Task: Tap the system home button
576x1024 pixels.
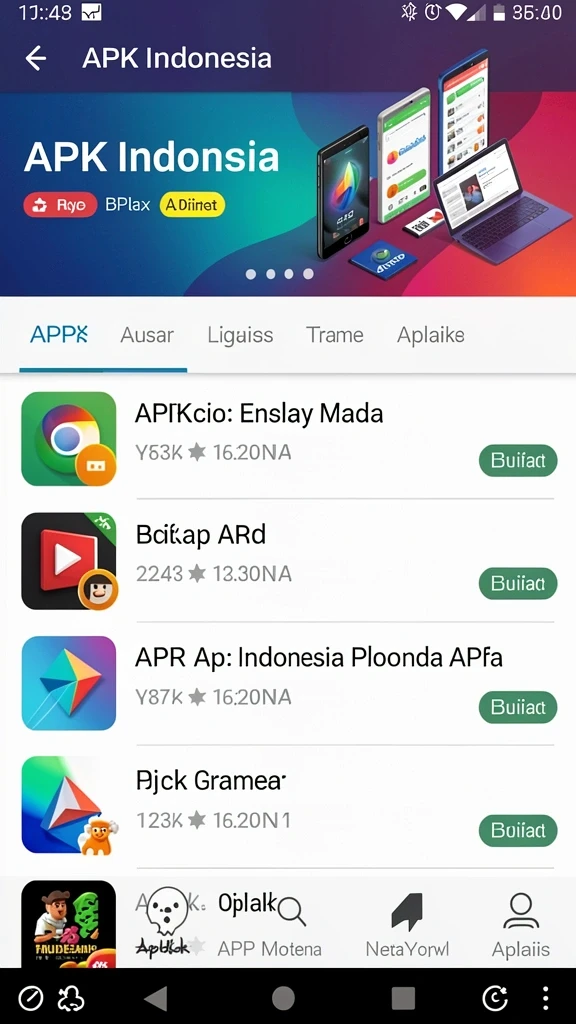Action: tap(283, 998)
